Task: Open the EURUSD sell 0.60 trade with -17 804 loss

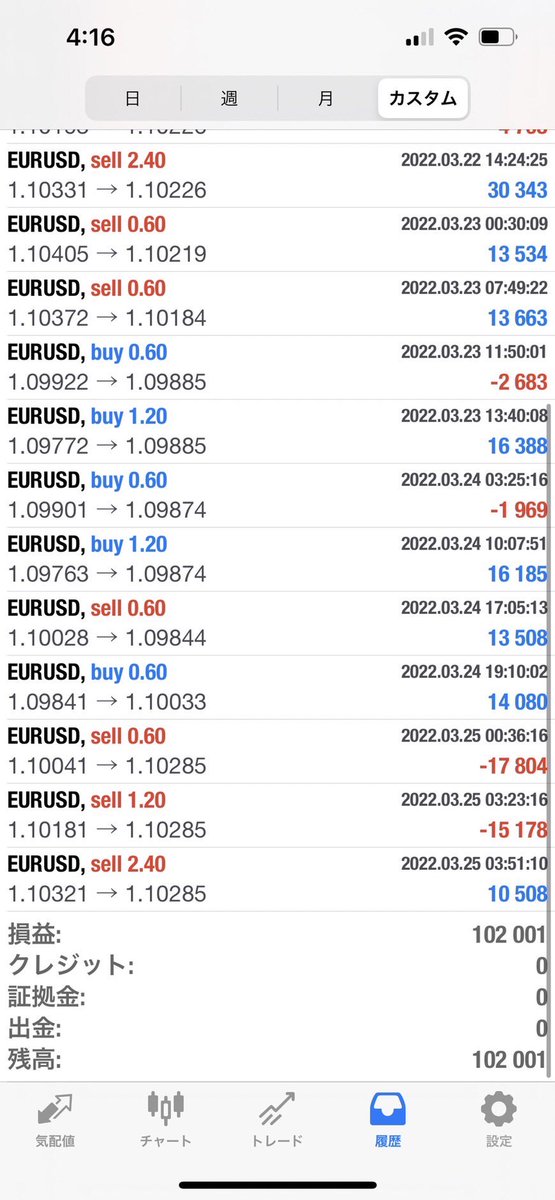Action: [x=277, y=751]
